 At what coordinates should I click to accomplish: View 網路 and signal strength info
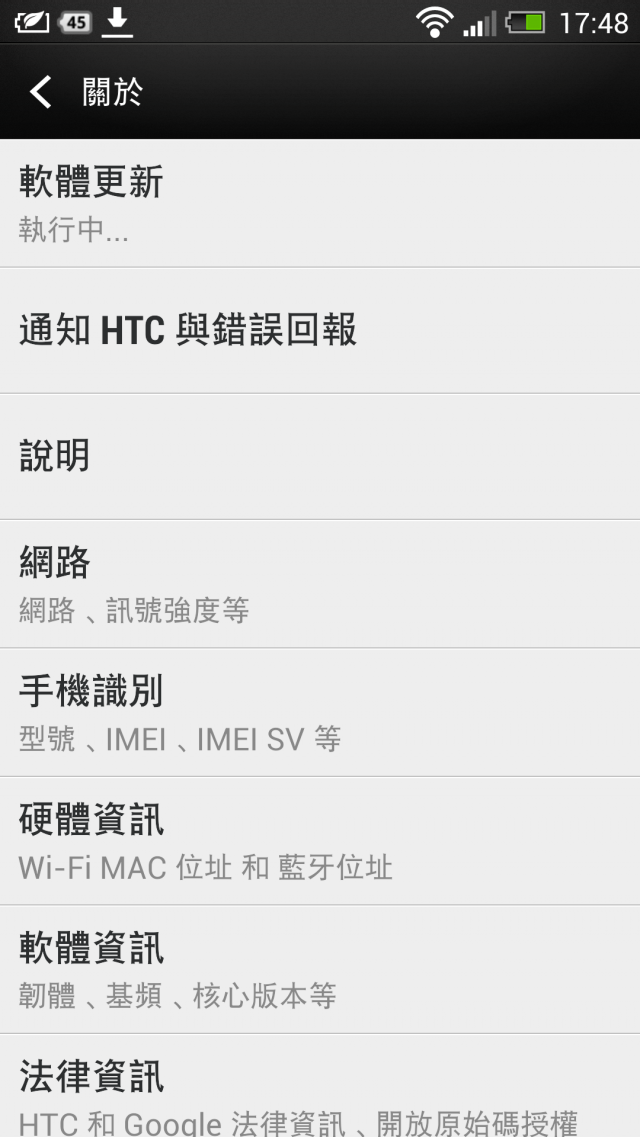point(320,584)
